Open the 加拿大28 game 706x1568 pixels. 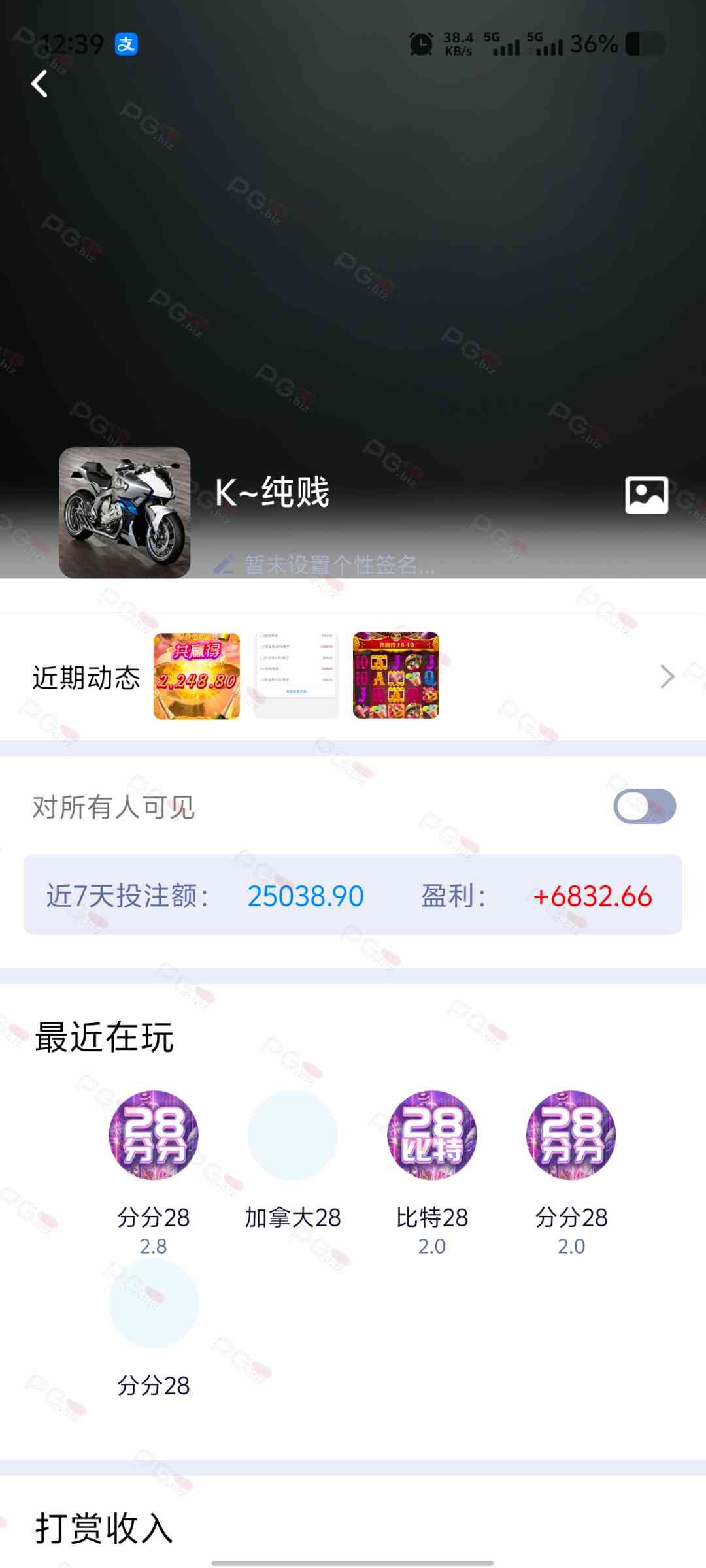point(293,1135)
